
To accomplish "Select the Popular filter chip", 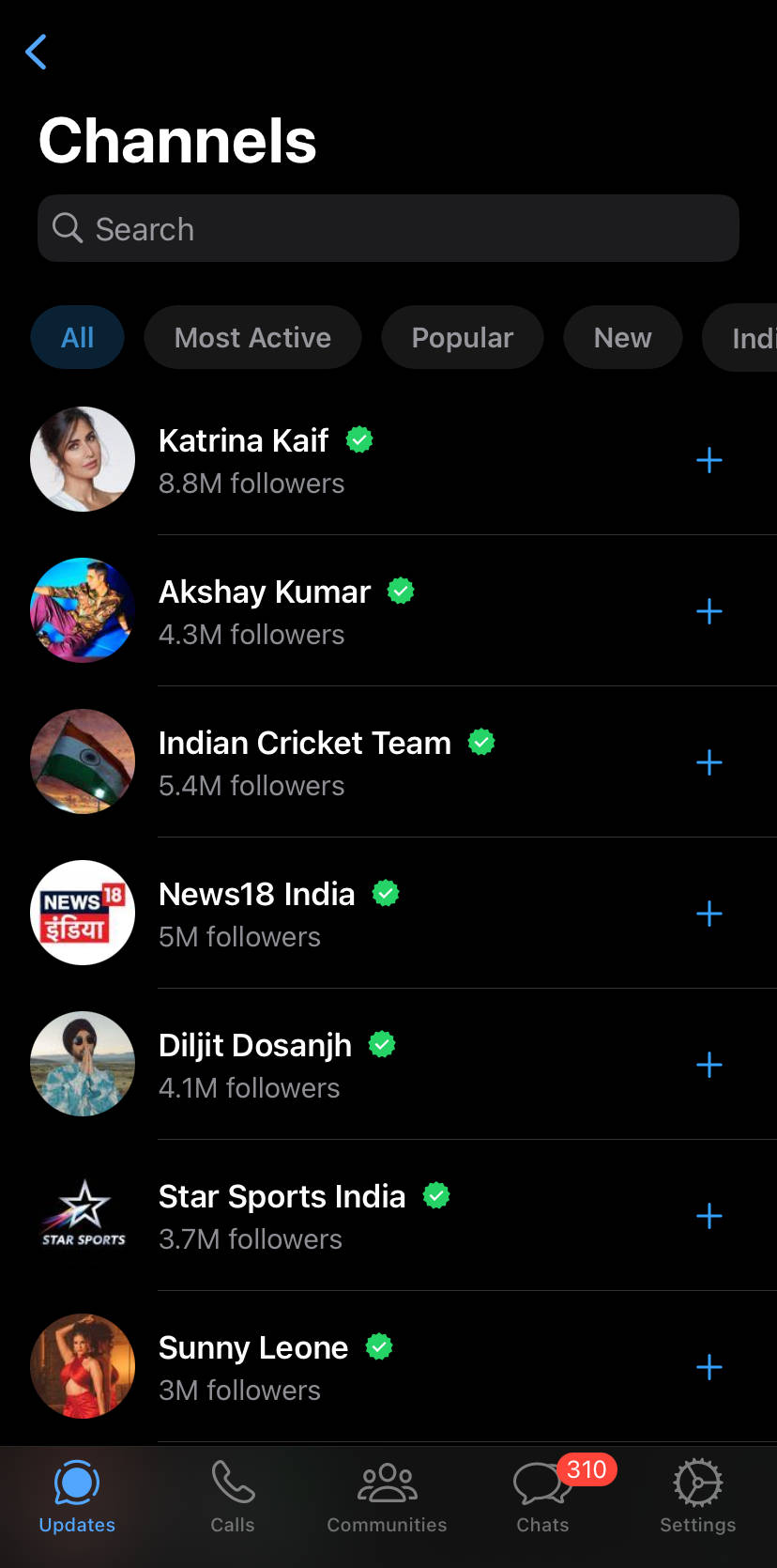I will (462, 338).
